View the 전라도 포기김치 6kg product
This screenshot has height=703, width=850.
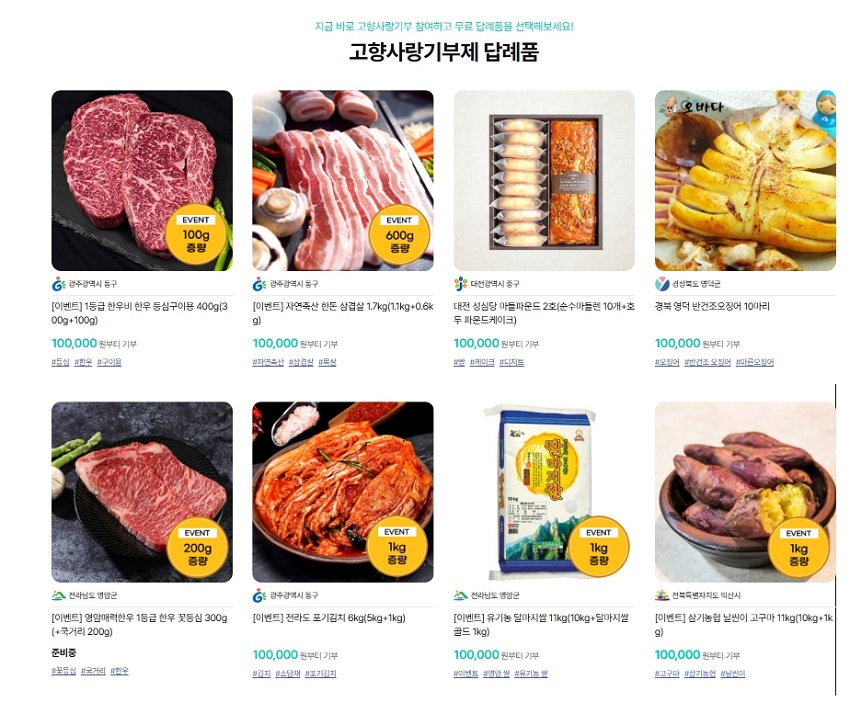pos(342,492)
